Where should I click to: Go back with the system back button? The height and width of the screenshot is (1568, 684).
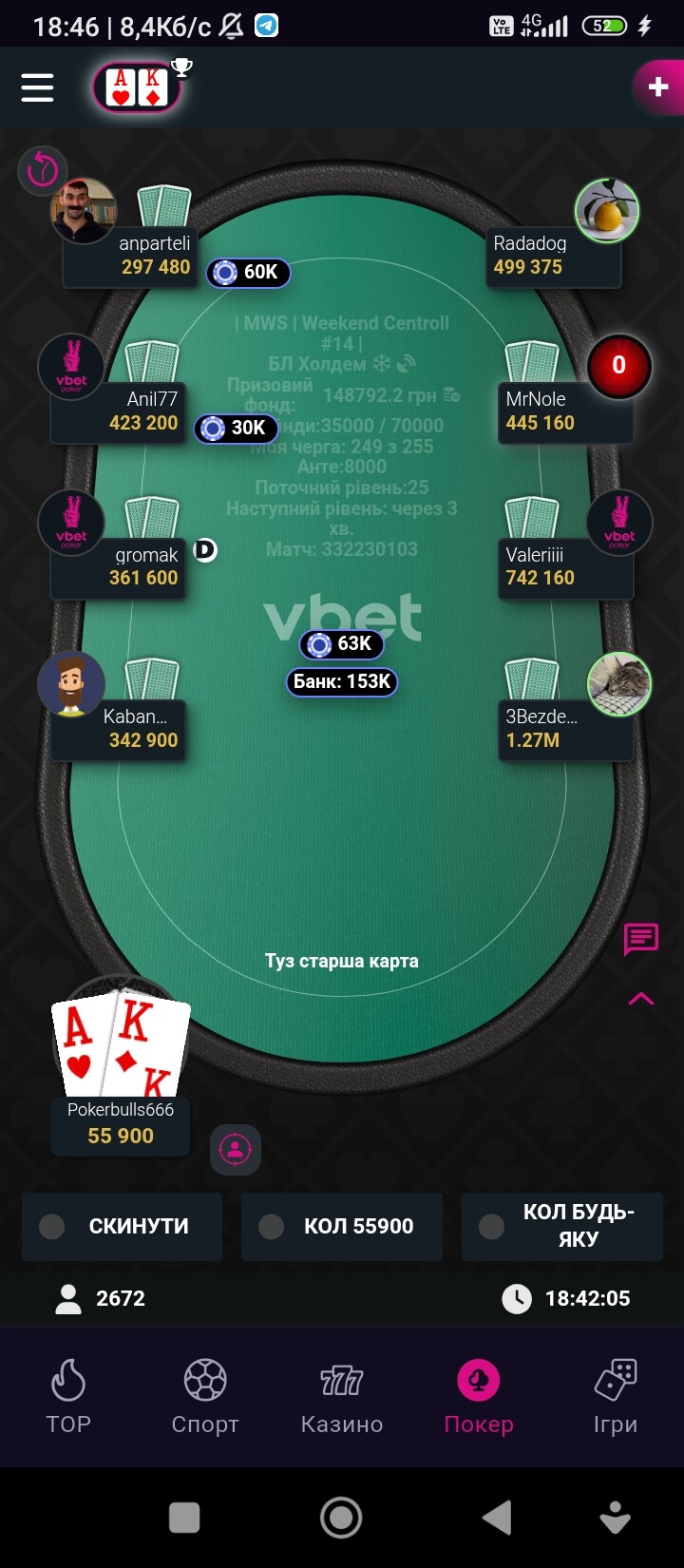click(497, 1518)
